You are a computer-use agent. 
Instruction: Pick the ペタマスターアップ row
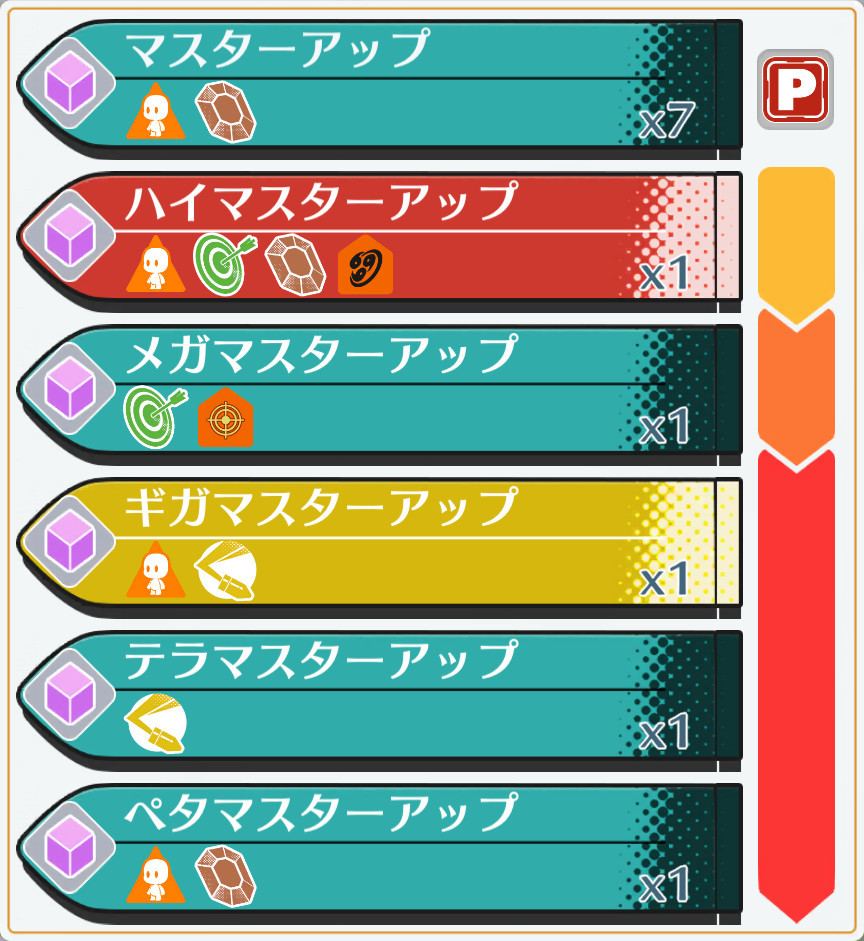[x=380, y=851]
